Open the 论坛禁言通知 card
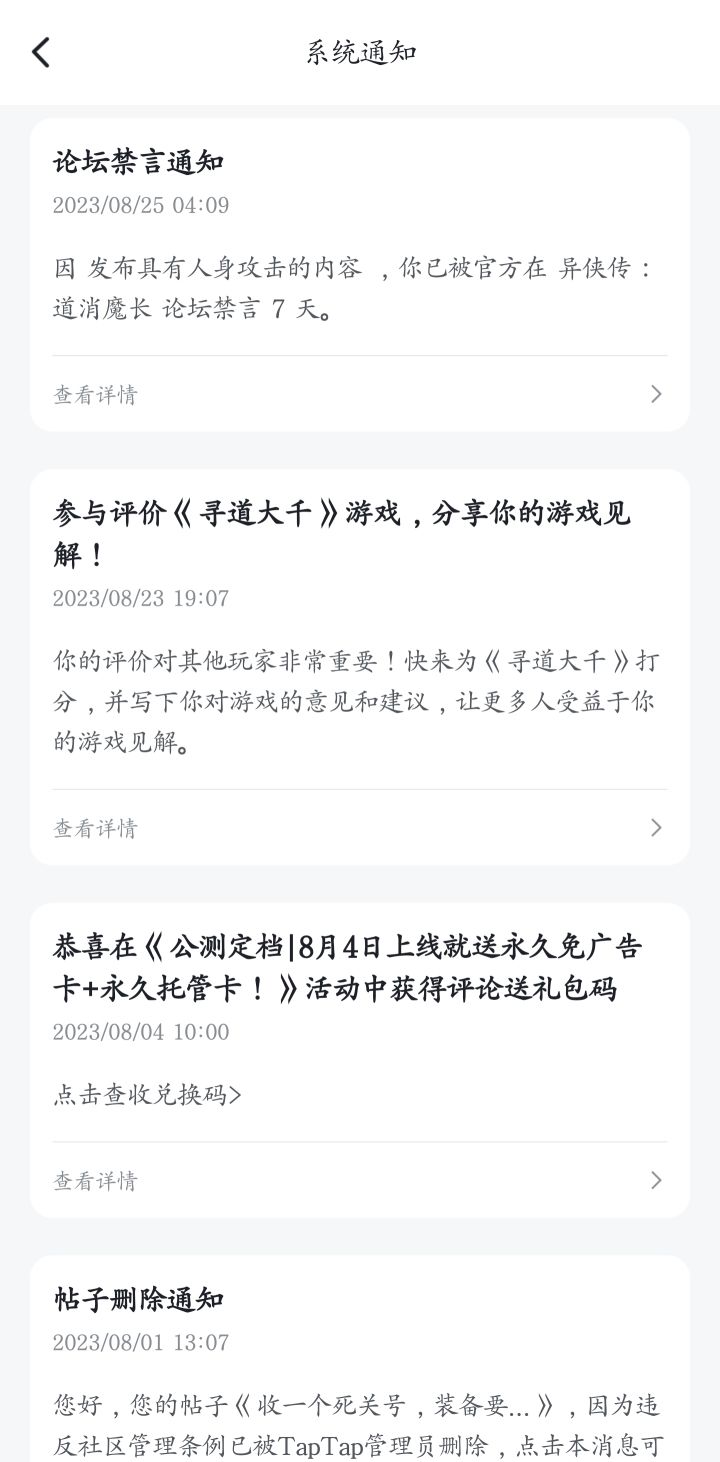The width and height of the screenshot is (720, 1462). coord(360,275)
